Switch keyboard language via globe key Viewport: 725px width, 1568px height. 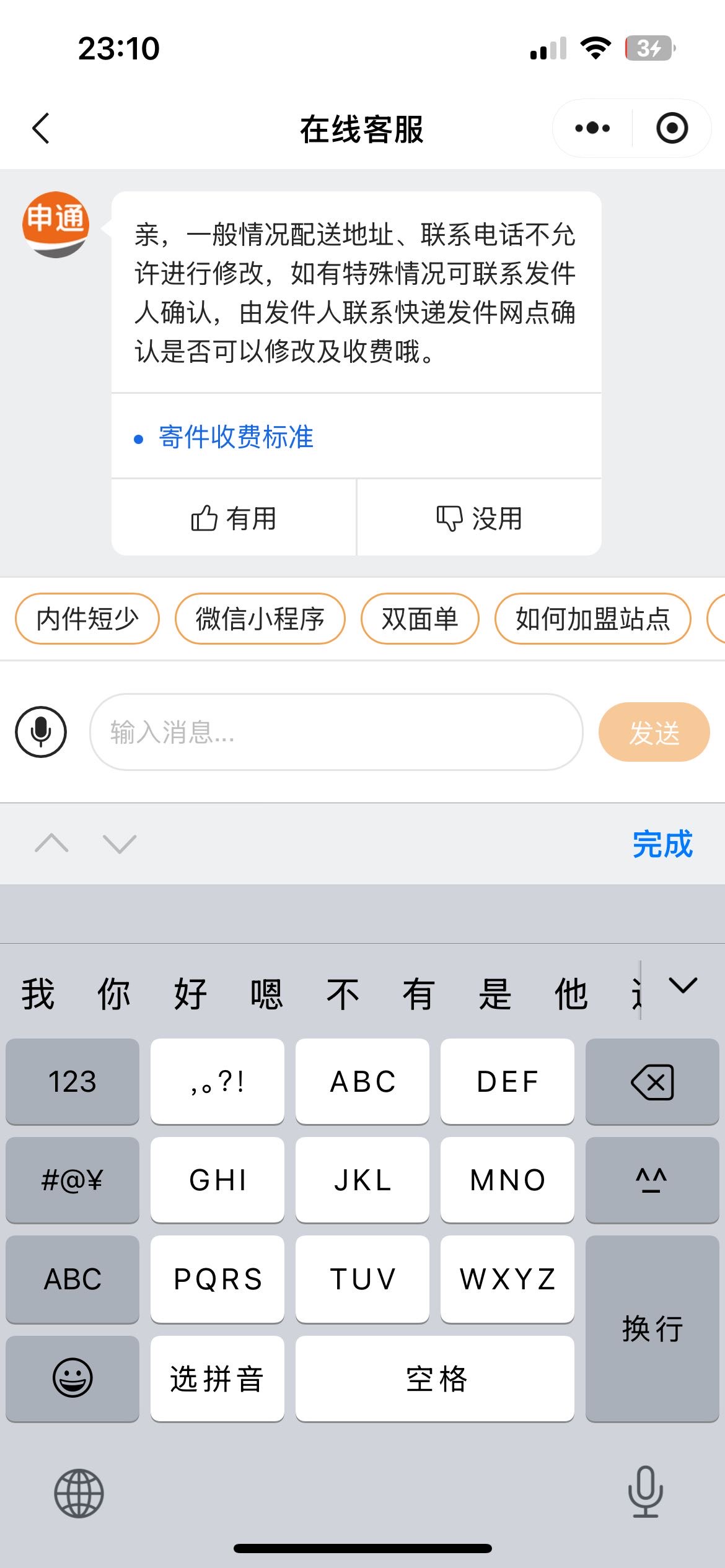pyautogui.click(x=79, y=1493)
